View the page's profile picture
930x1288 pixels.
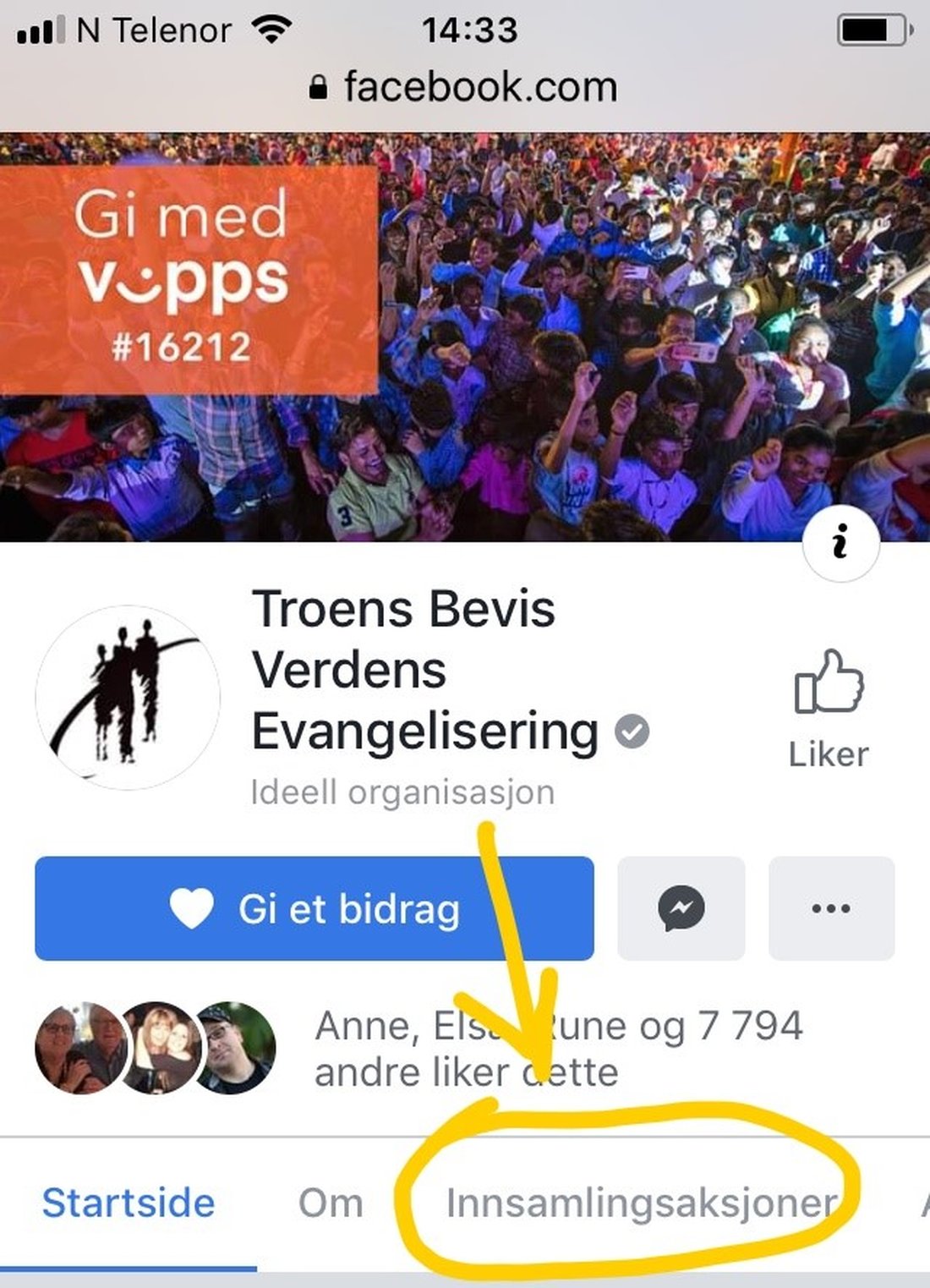point(128,698)
